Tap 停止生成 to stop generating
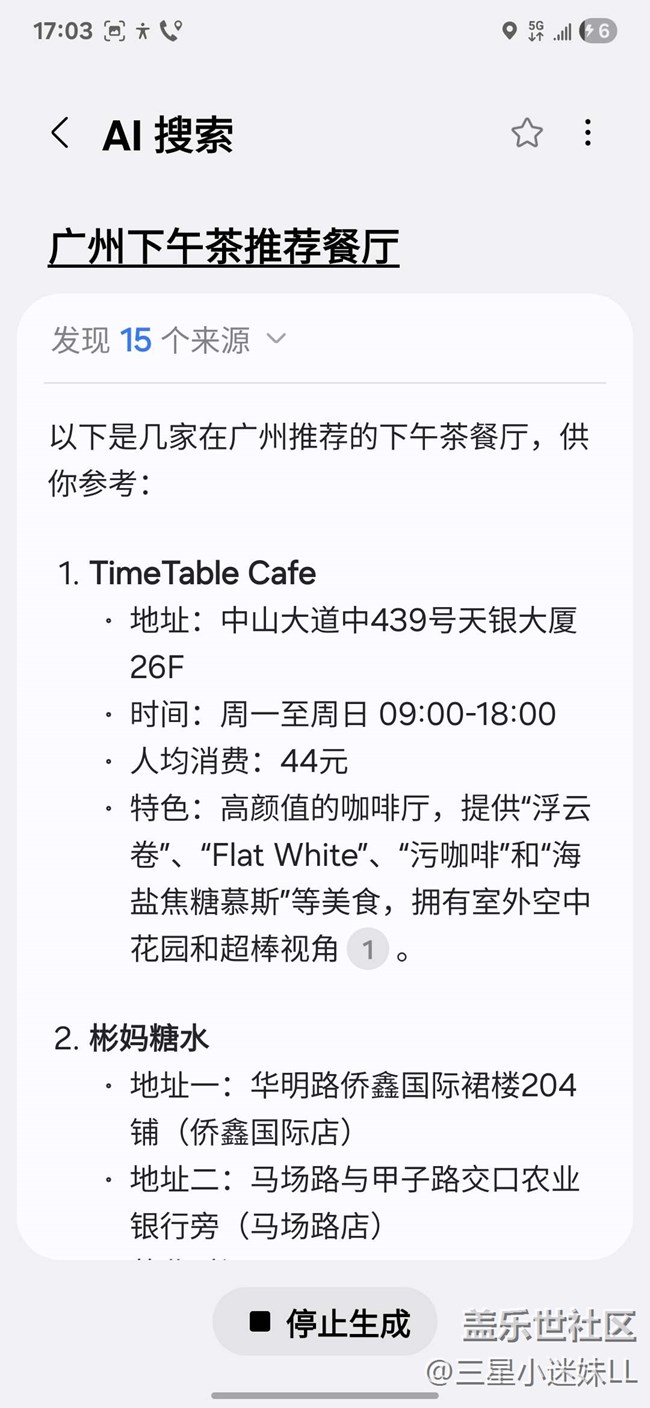Screen dimensions: 650x1408 (x=327, y=1323)
